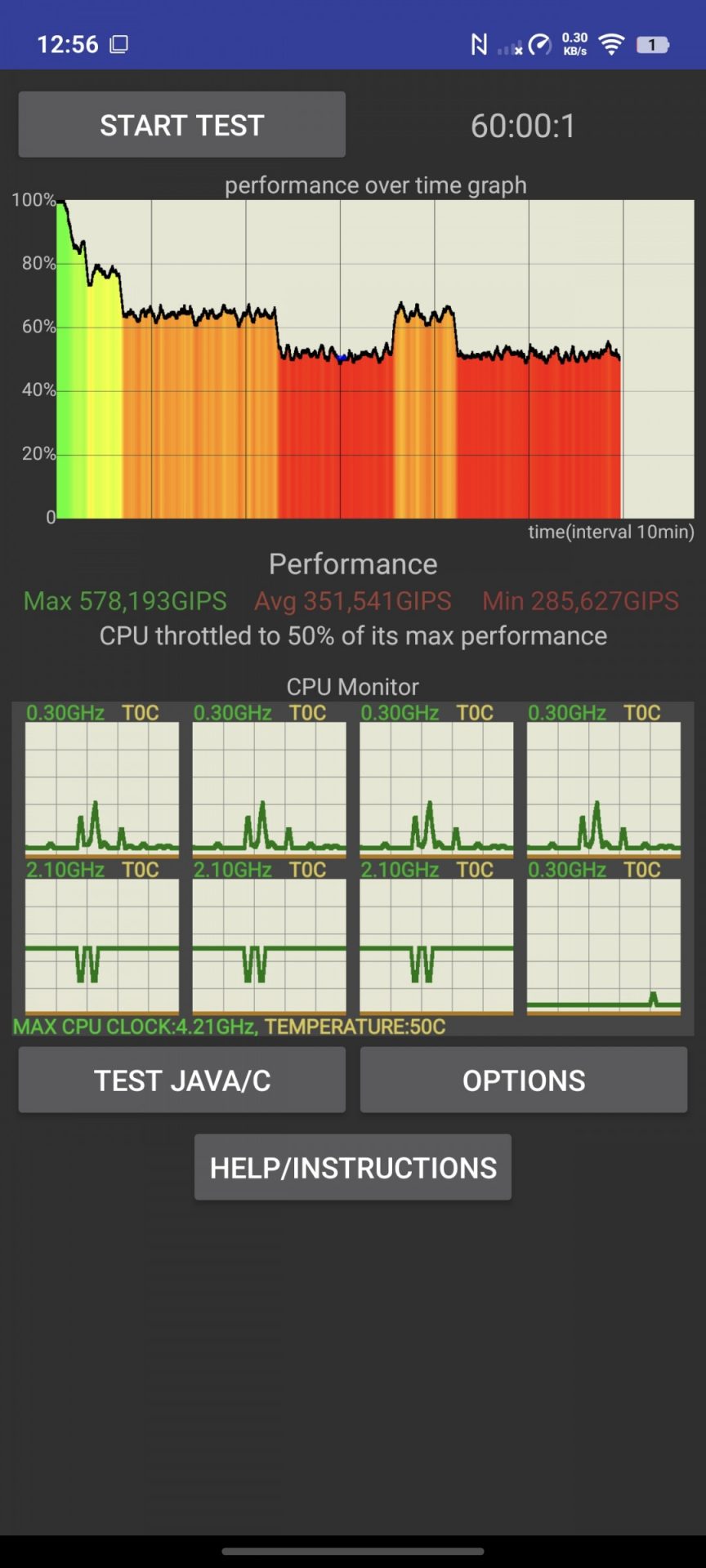This screenshot has height=1568, width=706.
Task: Tap the START TEST button
Action: 181,125
